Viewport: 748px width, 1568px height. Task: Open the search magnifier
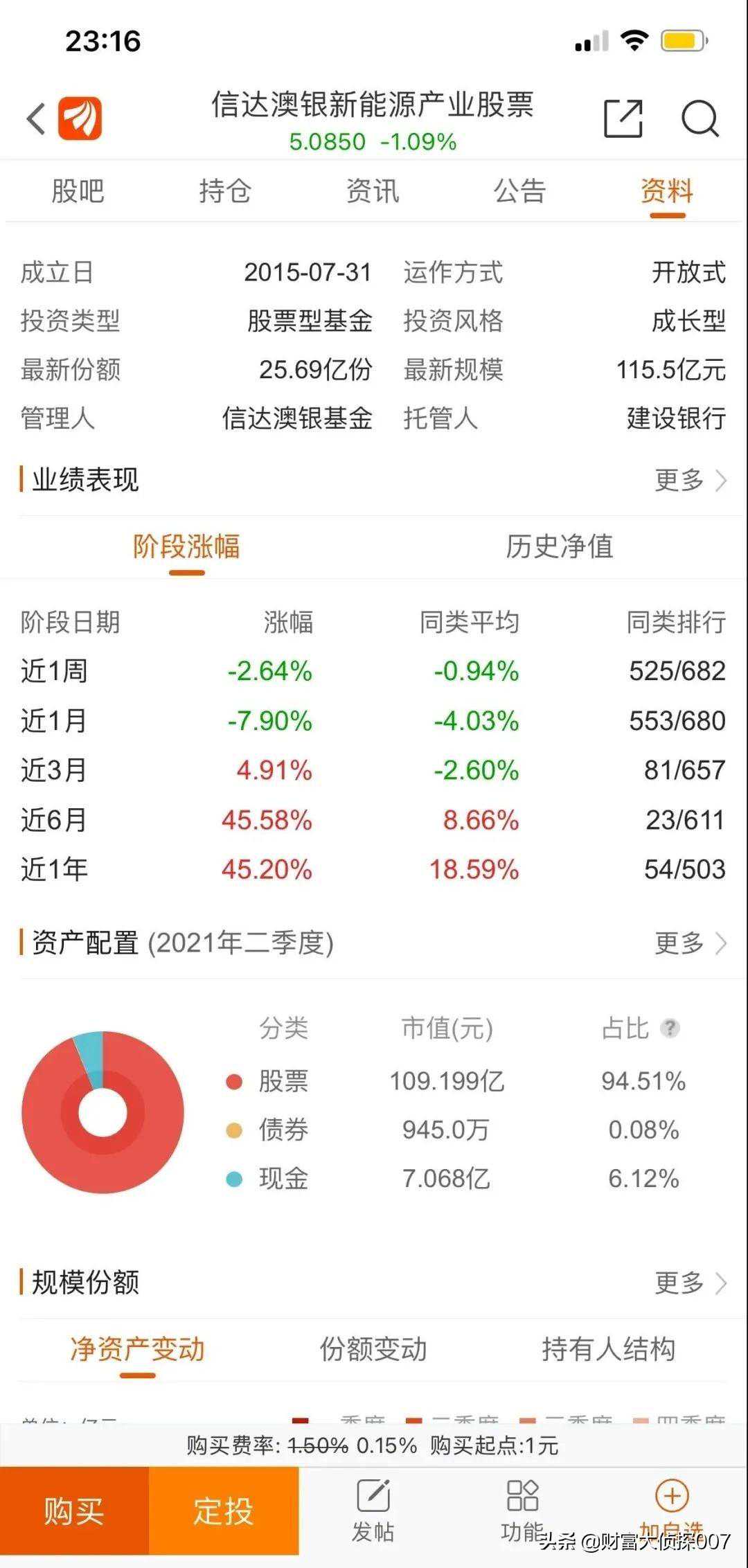pos(700,118)
